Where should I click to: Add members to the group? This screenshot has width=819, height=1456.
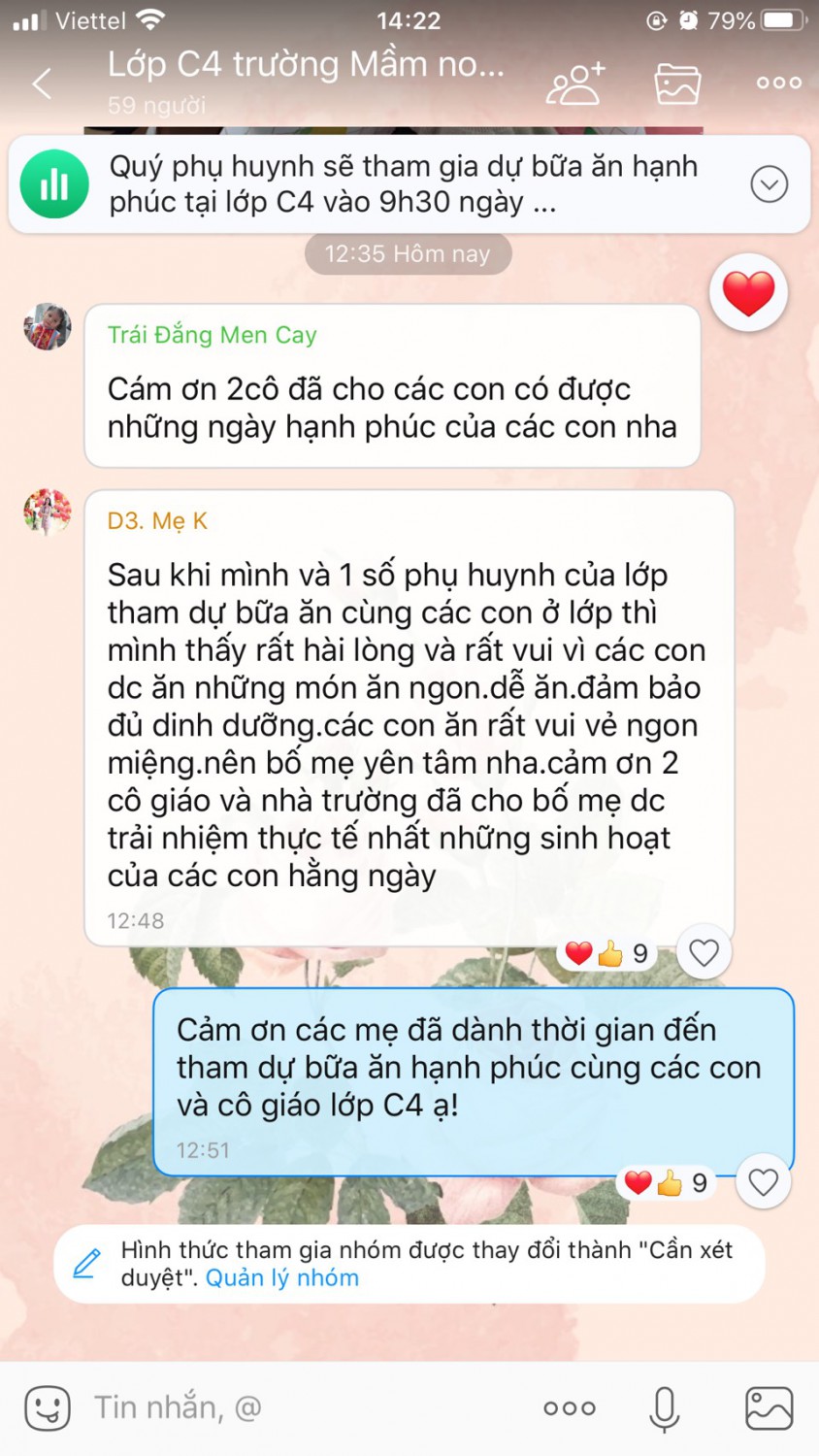coord(575,83)
